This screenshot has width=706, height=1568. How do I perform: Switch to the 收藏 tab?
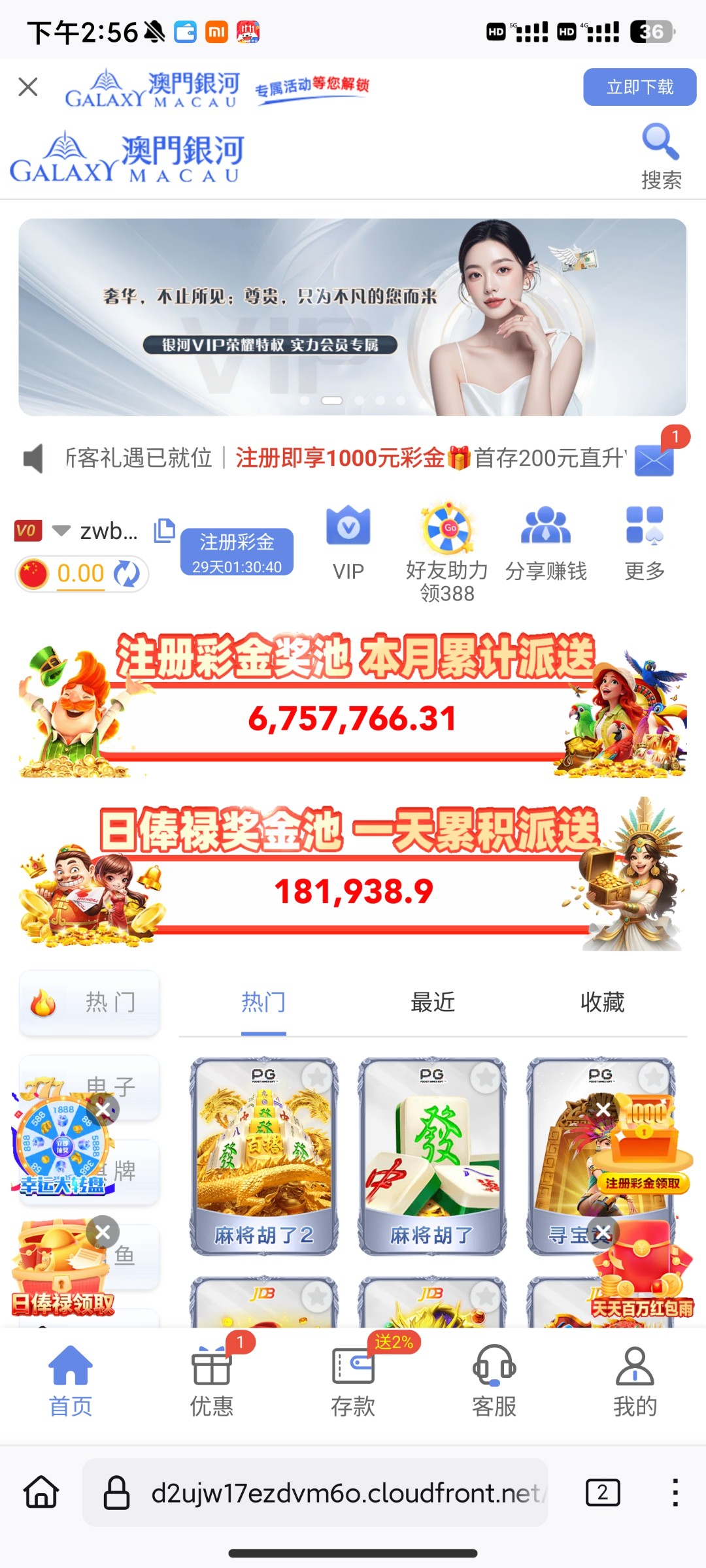tap(602, 1002)
